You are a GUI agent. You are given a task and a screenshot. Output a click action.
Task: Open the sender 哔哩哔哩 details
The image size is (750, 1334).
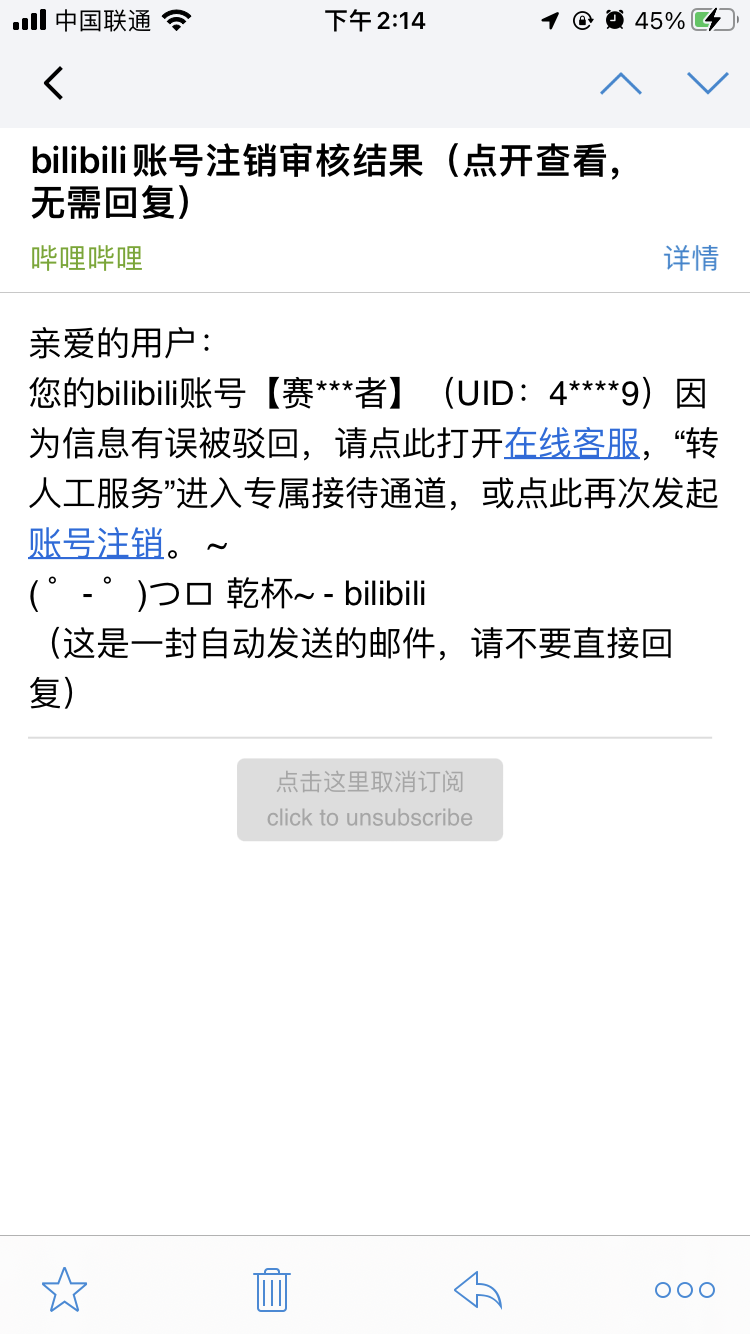(87, 258)
